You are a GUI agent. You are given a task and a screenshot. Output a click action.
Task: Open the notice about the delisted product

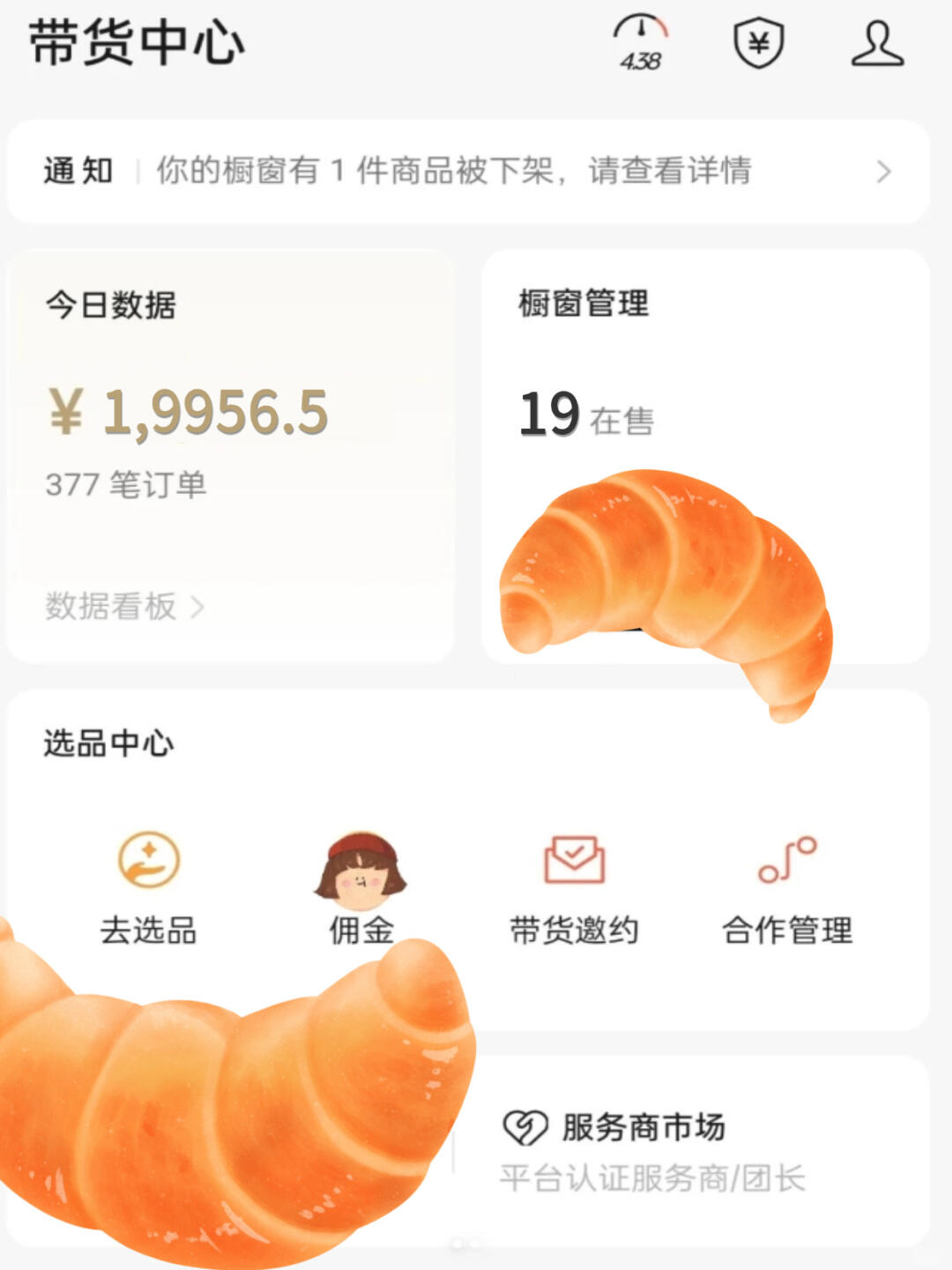[x=468, y=171]
